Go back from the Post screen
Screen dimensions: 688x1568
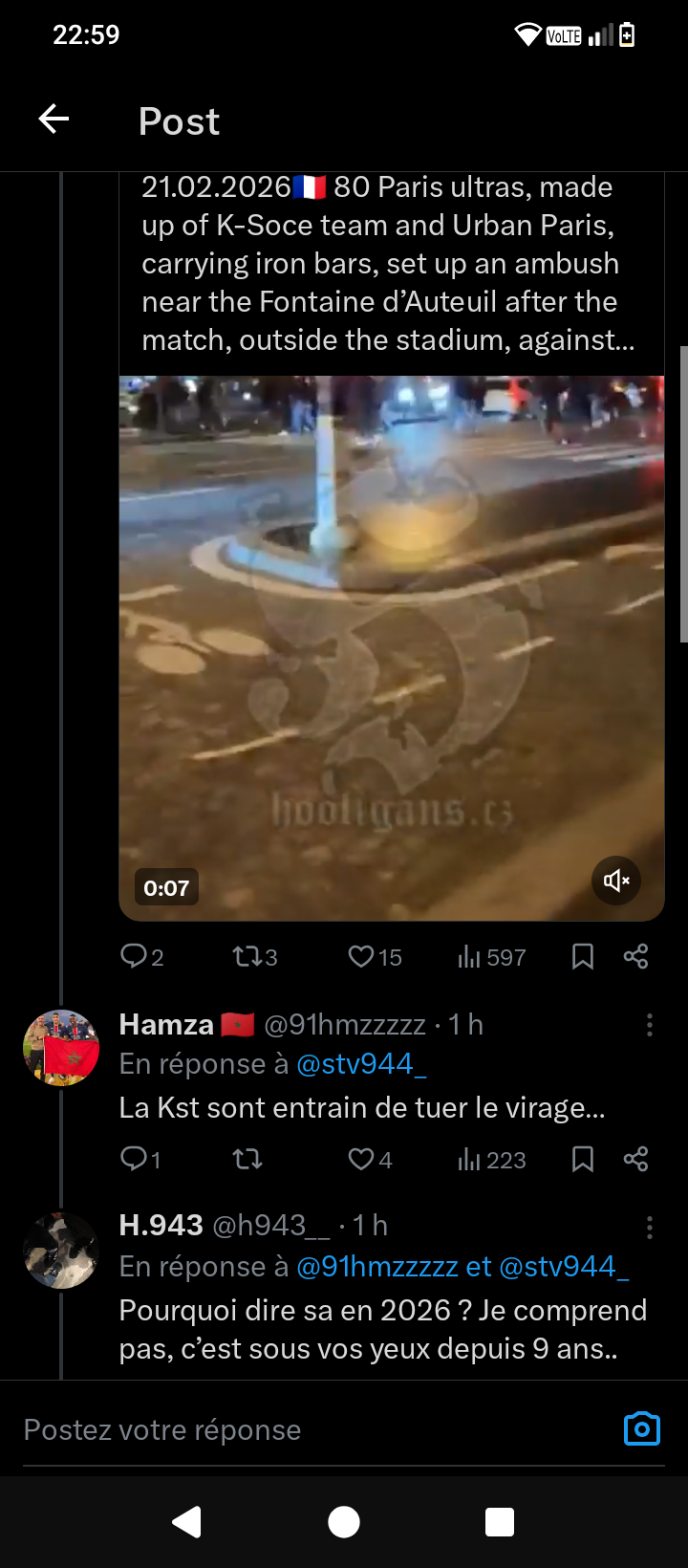tap(54, 120)
